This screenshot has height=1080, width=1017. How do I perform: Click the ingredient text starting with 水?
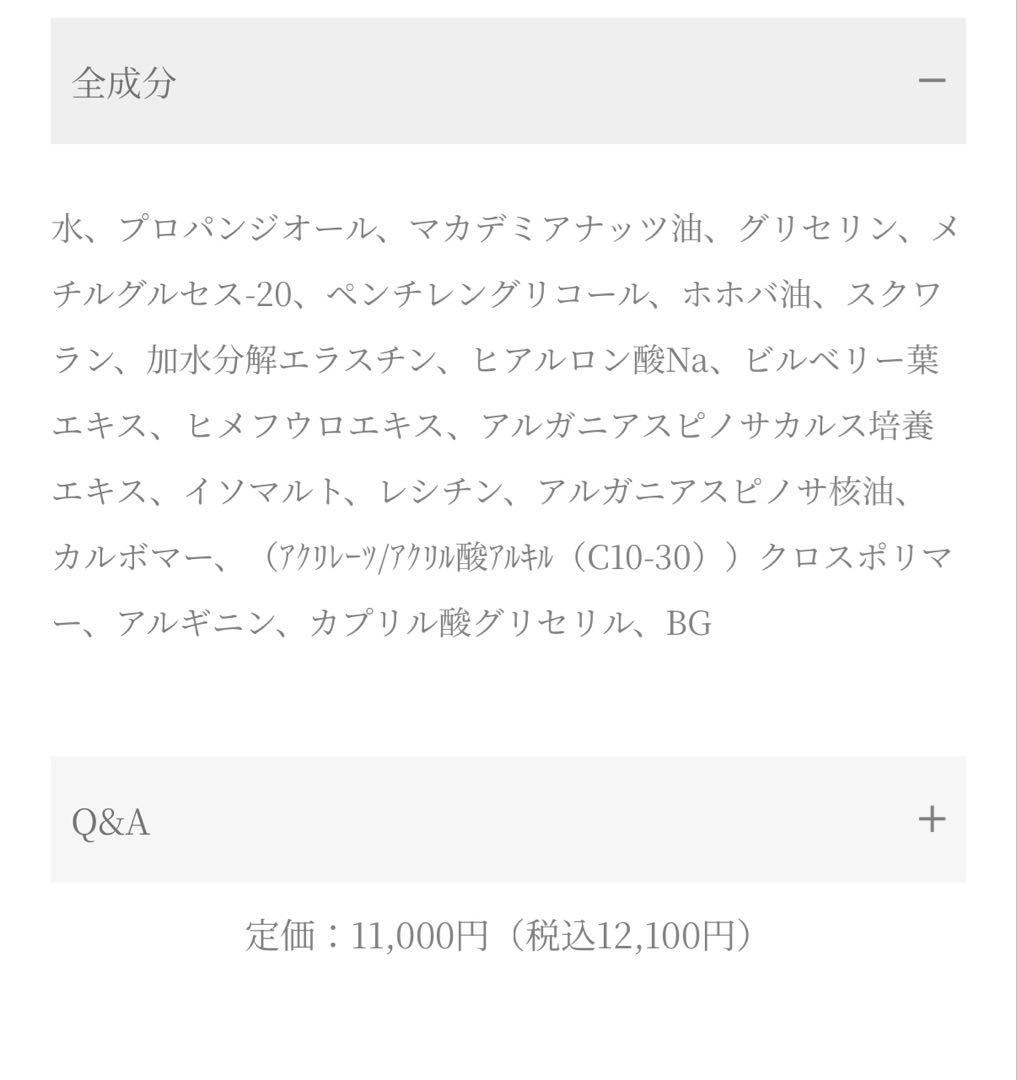pyautogui.click(x=63, y=227)
